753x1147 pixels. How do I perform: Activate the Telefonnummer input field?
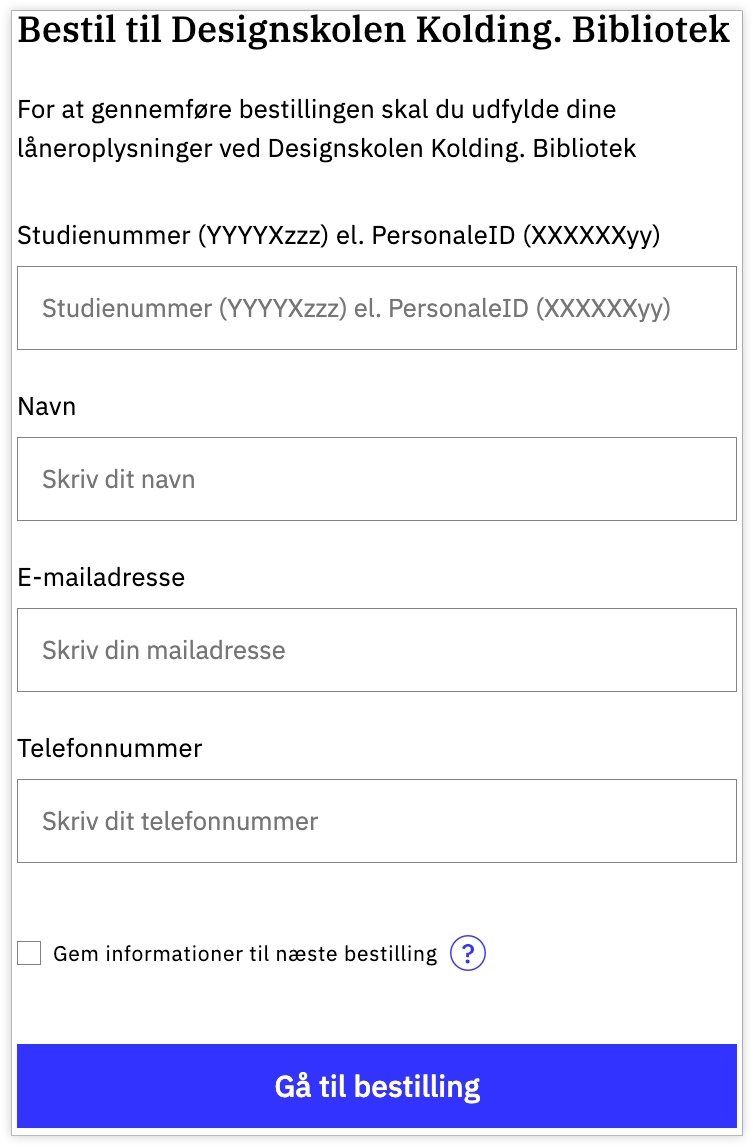click(x=376, y=821)
